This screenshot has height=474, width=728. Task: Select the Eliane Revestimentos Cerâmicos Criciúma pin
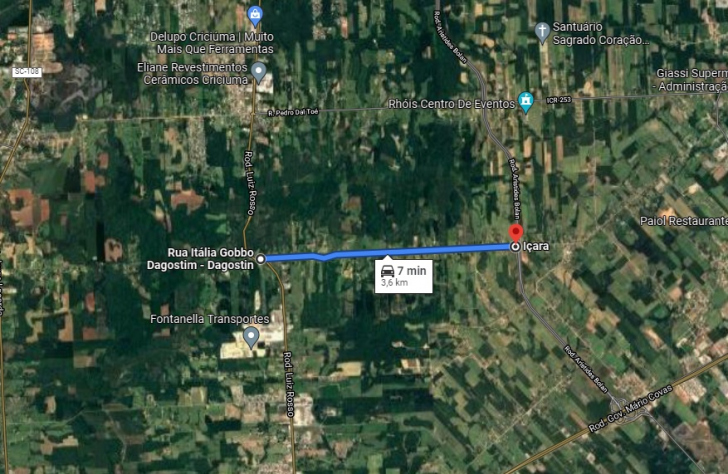coord(258,71)
